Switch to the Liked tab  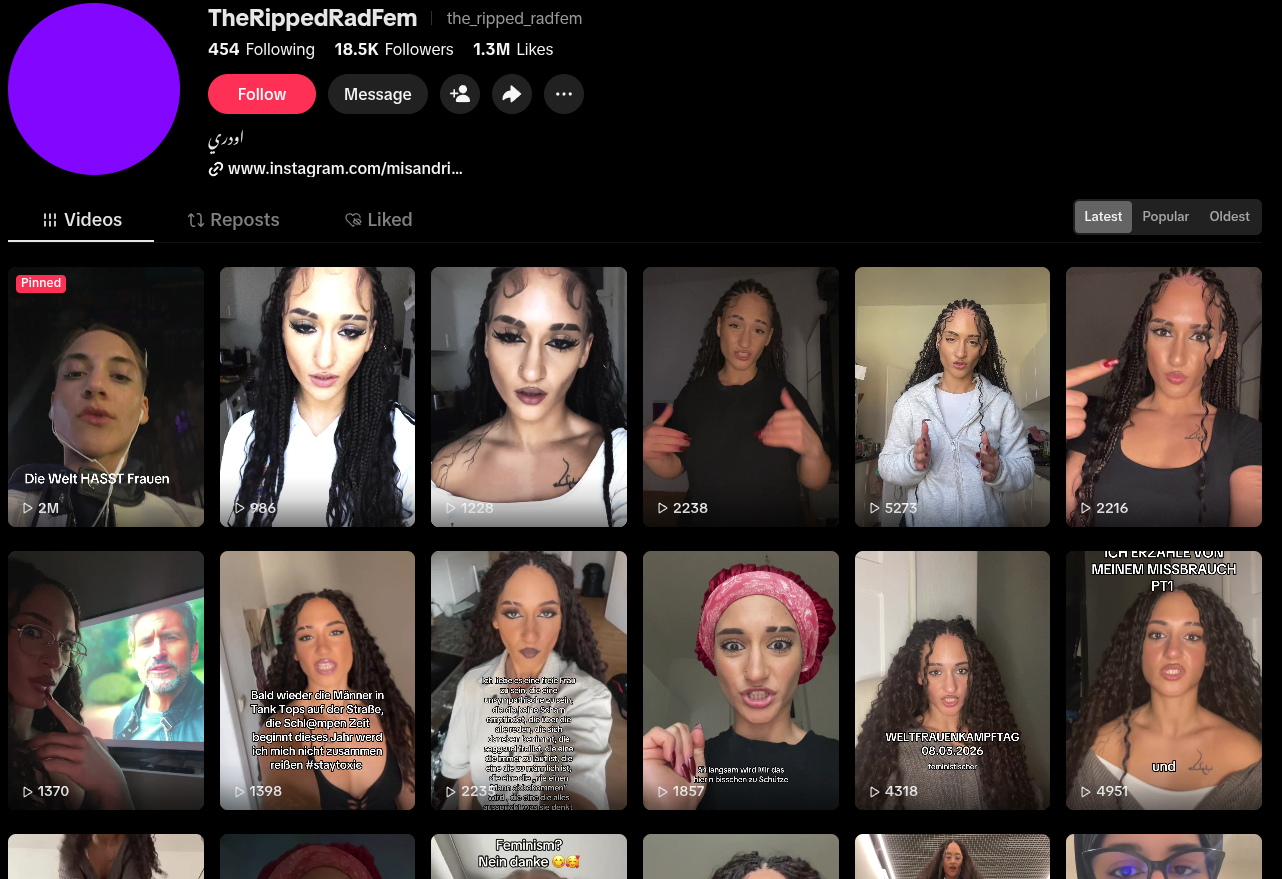[379, 220]
